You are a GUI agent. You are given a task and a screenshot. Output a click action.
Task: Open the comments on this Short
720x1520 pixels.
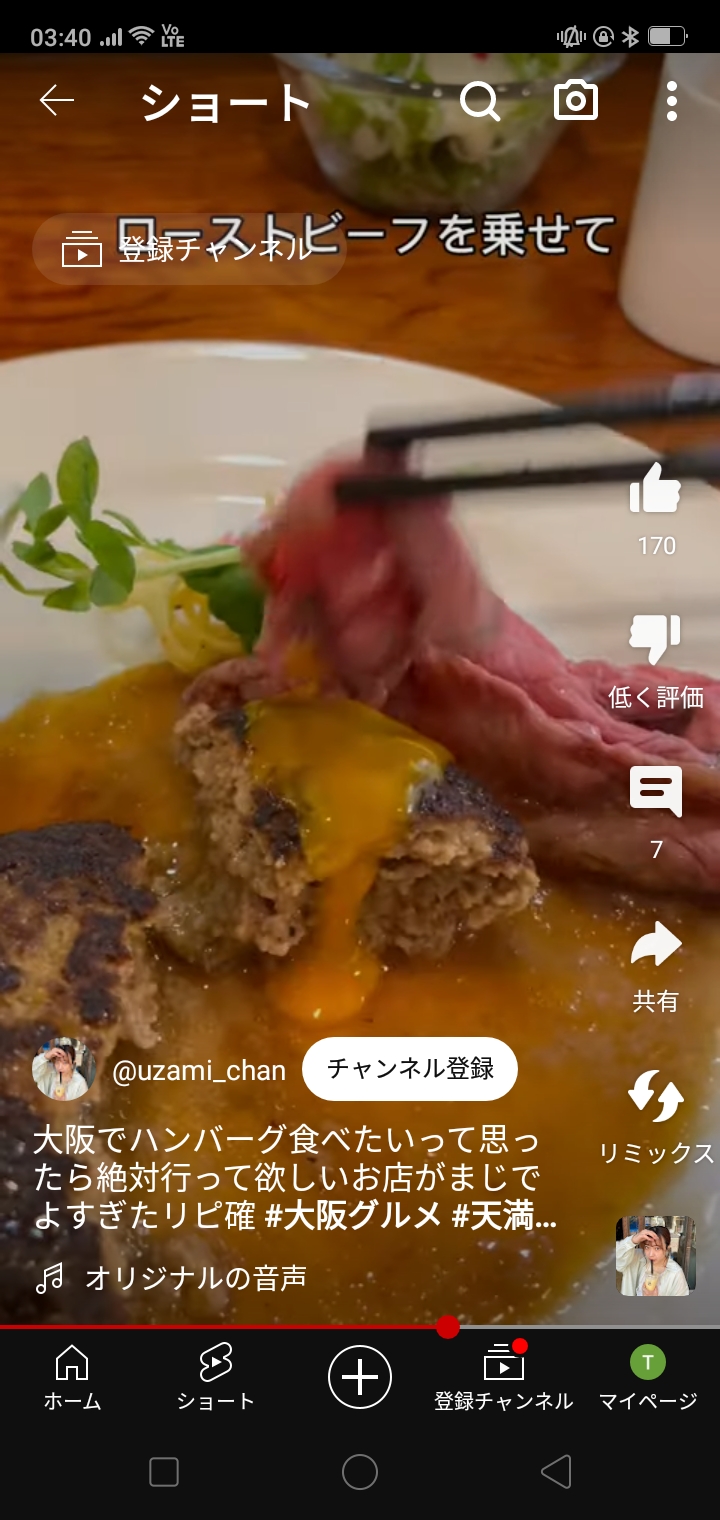656,792
